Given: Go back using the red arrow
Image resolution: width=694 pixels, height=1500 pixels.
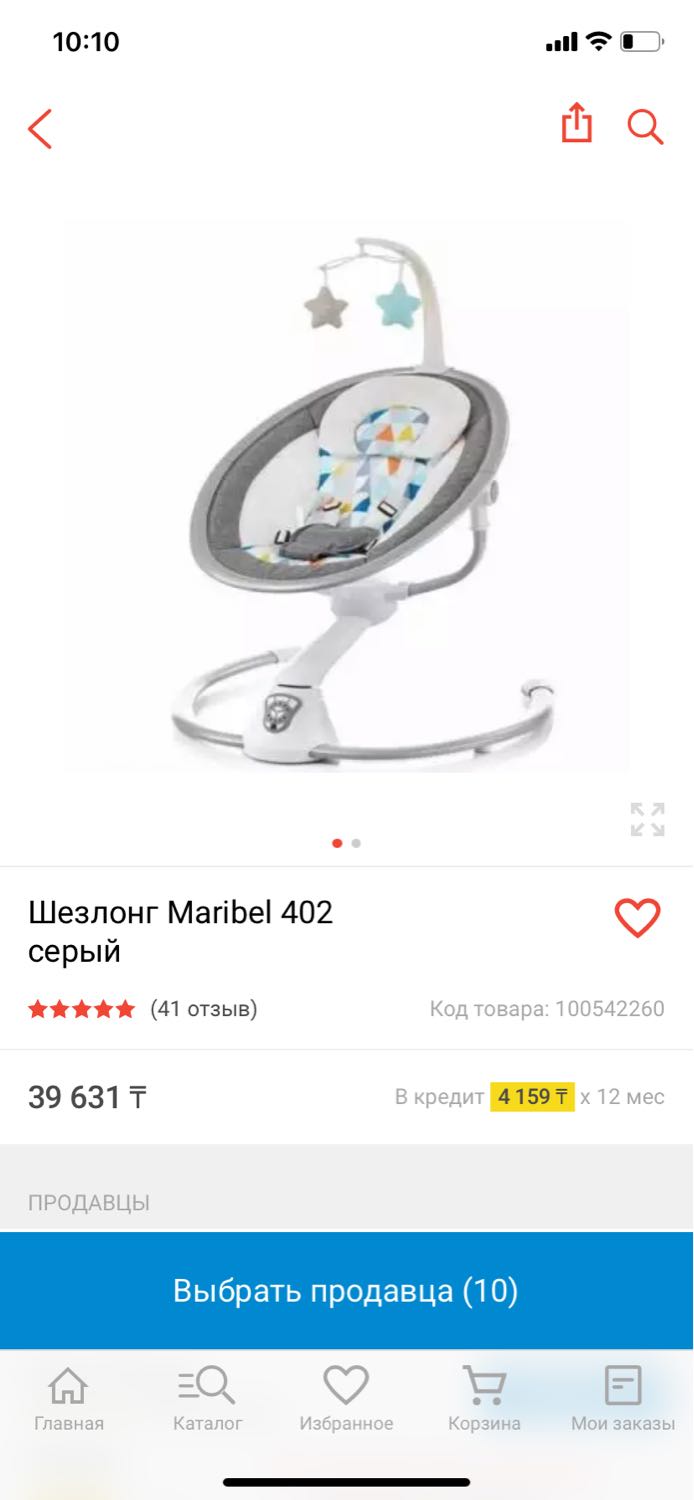Looking at the screenshot, I should tap(40, 129).
